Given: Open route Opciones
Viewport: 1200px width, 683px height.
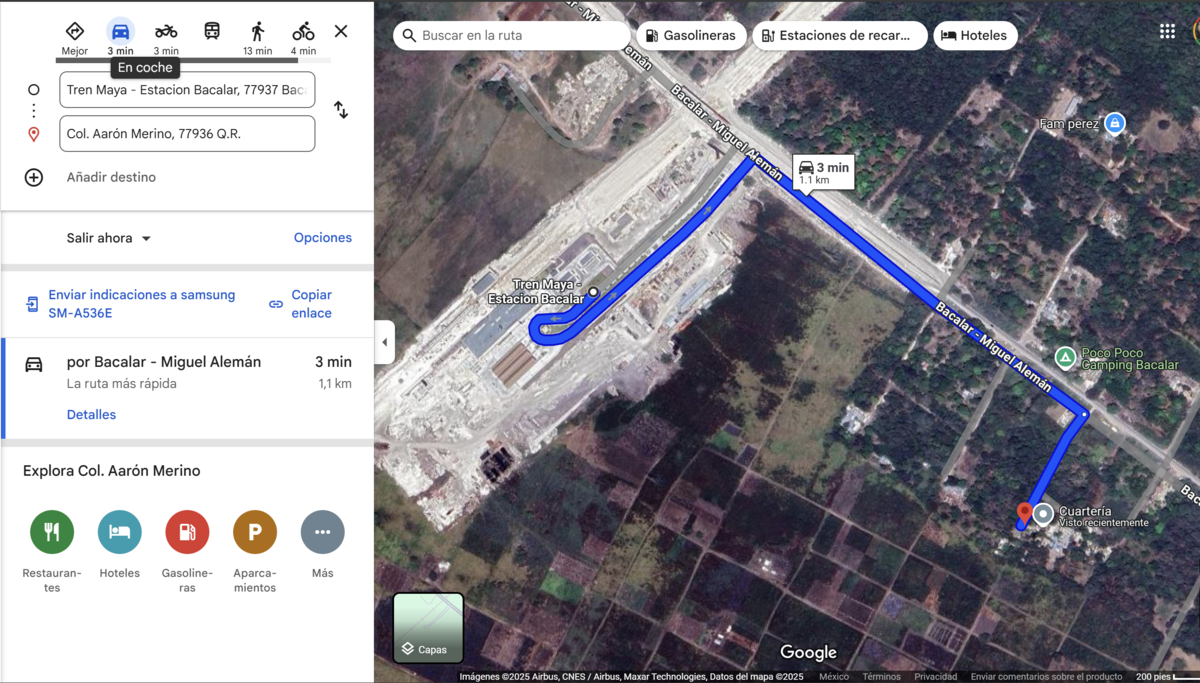Looking at the screenshot, I should point(322,238).
